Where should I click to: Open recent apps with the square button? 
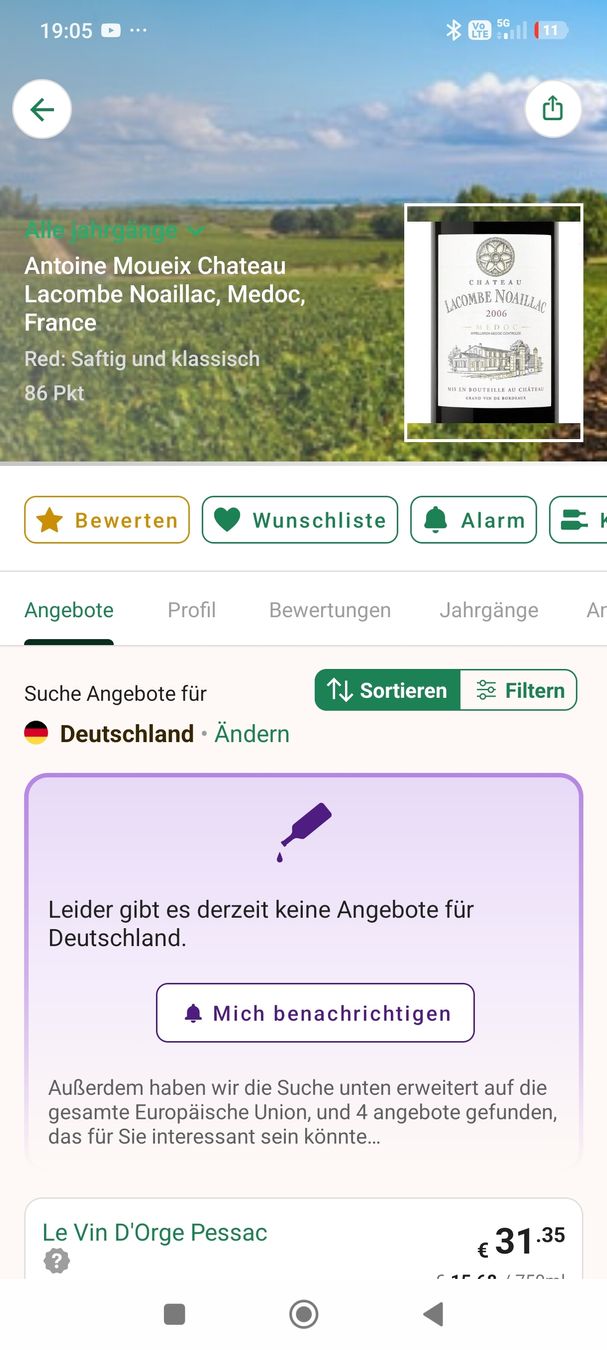174,1314
